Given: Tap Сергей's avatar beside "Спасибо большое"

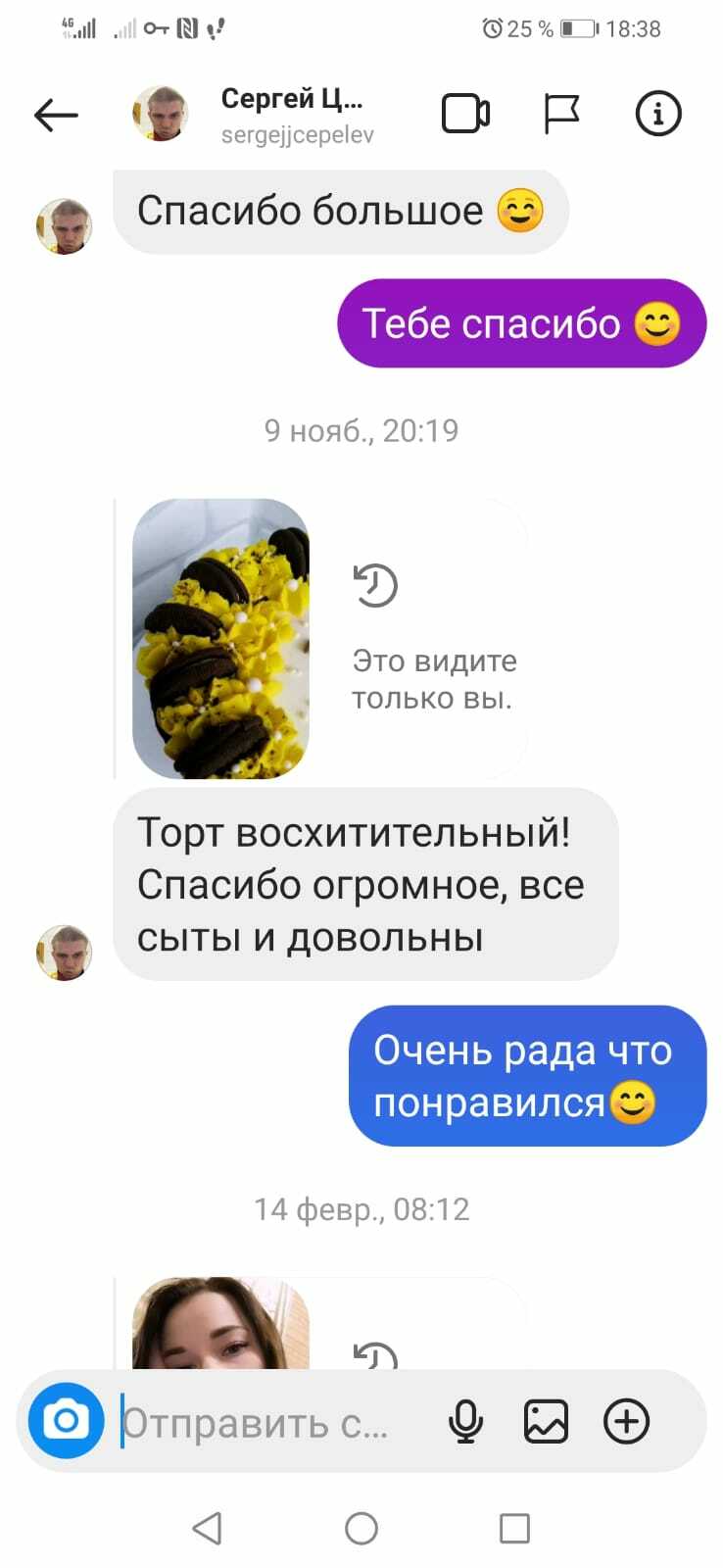Looking at the screenshot, I should (65, 226).
